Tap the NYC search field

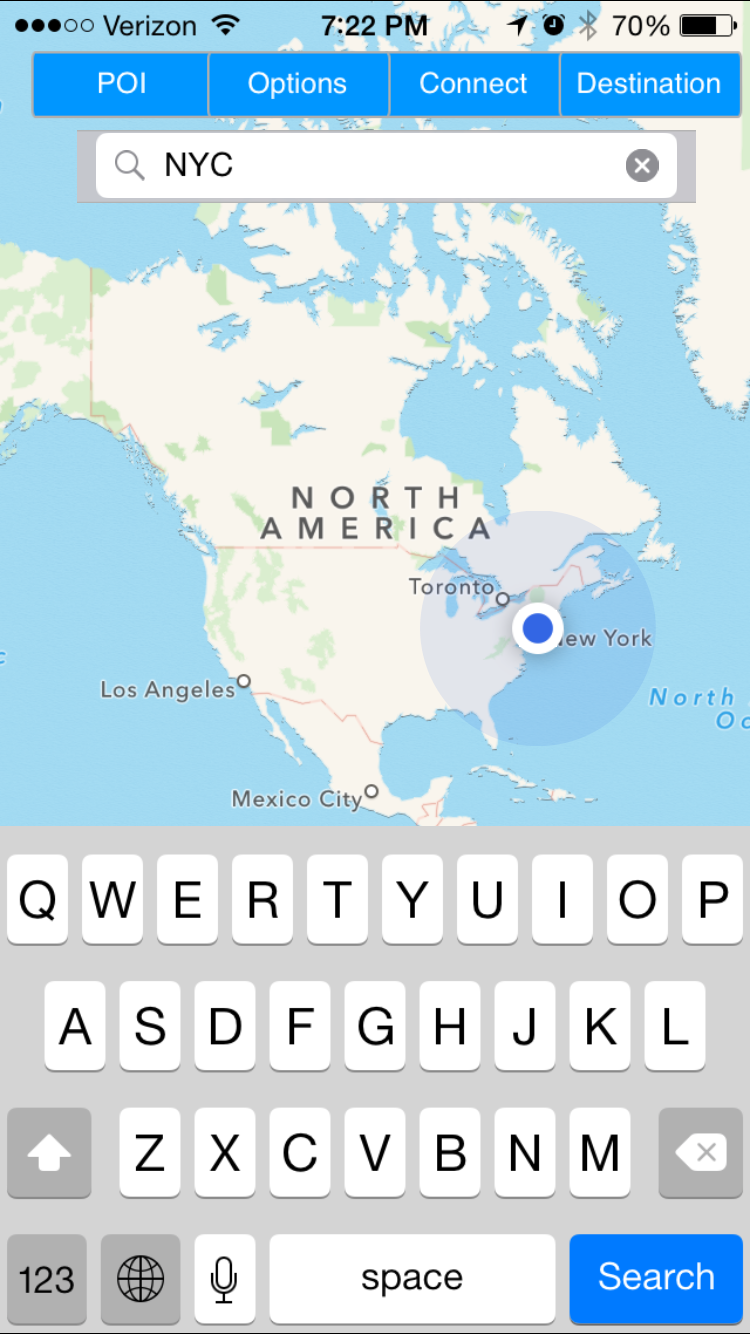point(380,165)
